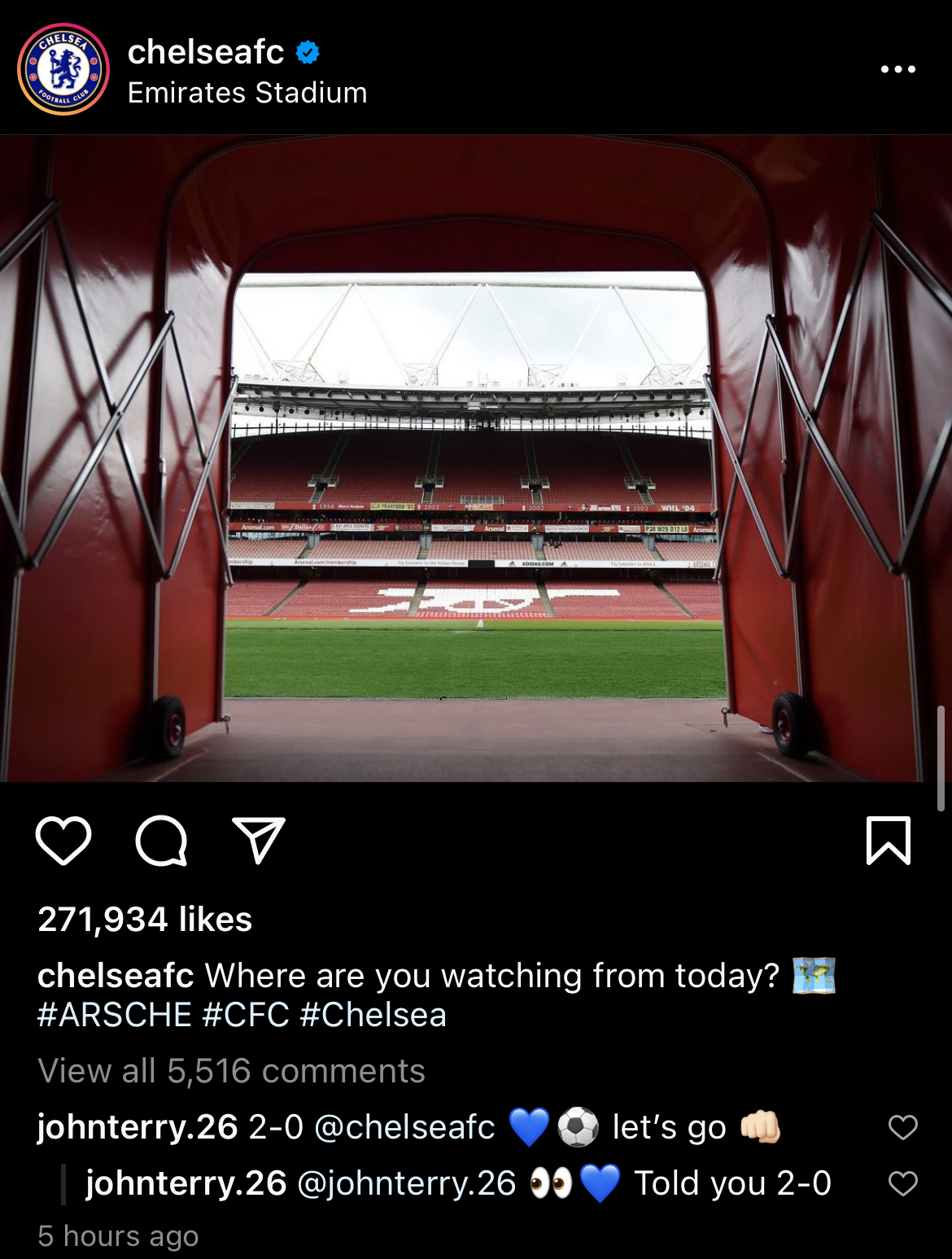View all 5,516 comments

pyautogui.click(x=231, y=1071)
